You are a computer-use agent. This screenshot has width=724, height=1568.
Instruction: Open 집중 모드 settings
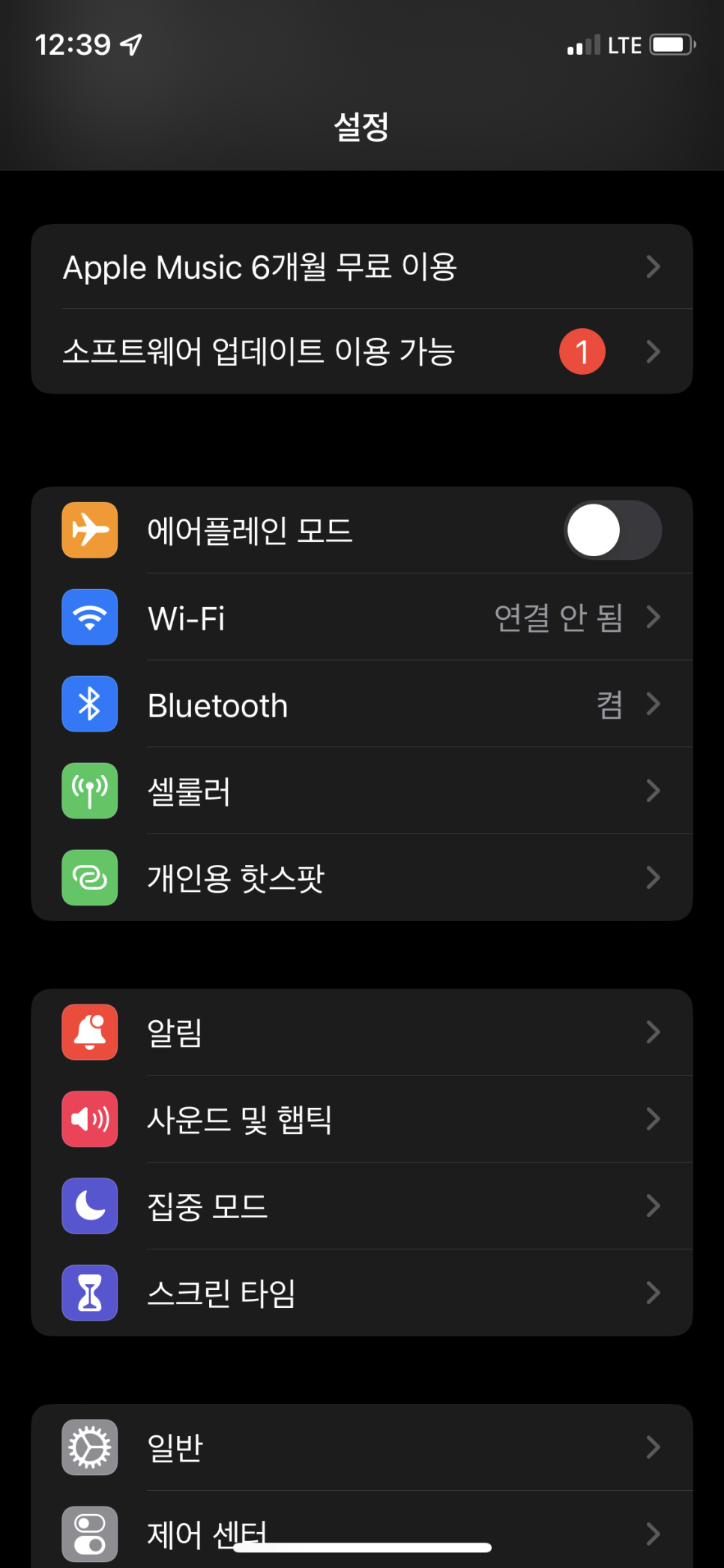click(x=361, y=1206)
